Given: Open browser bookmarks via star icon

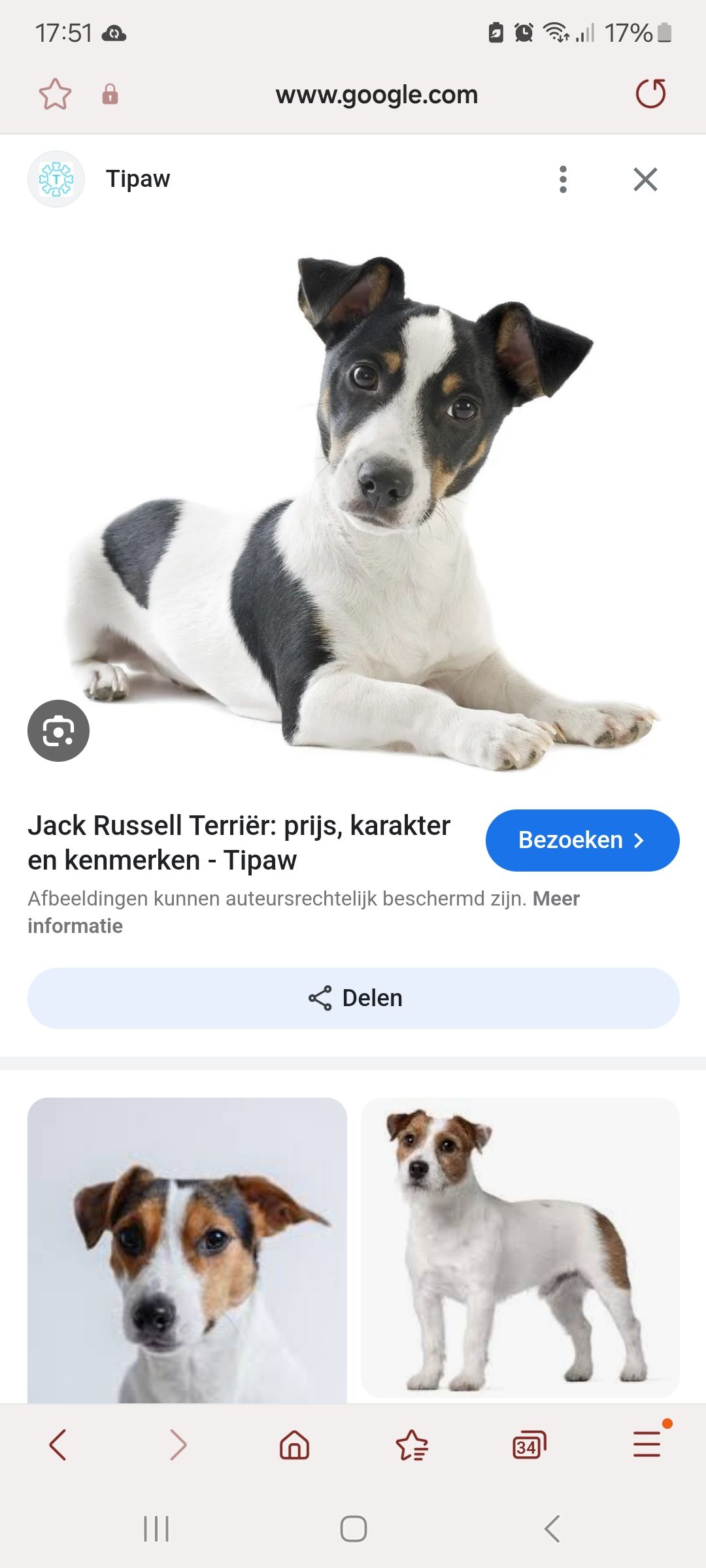Looking at the screenshot, I should (56, 93).
